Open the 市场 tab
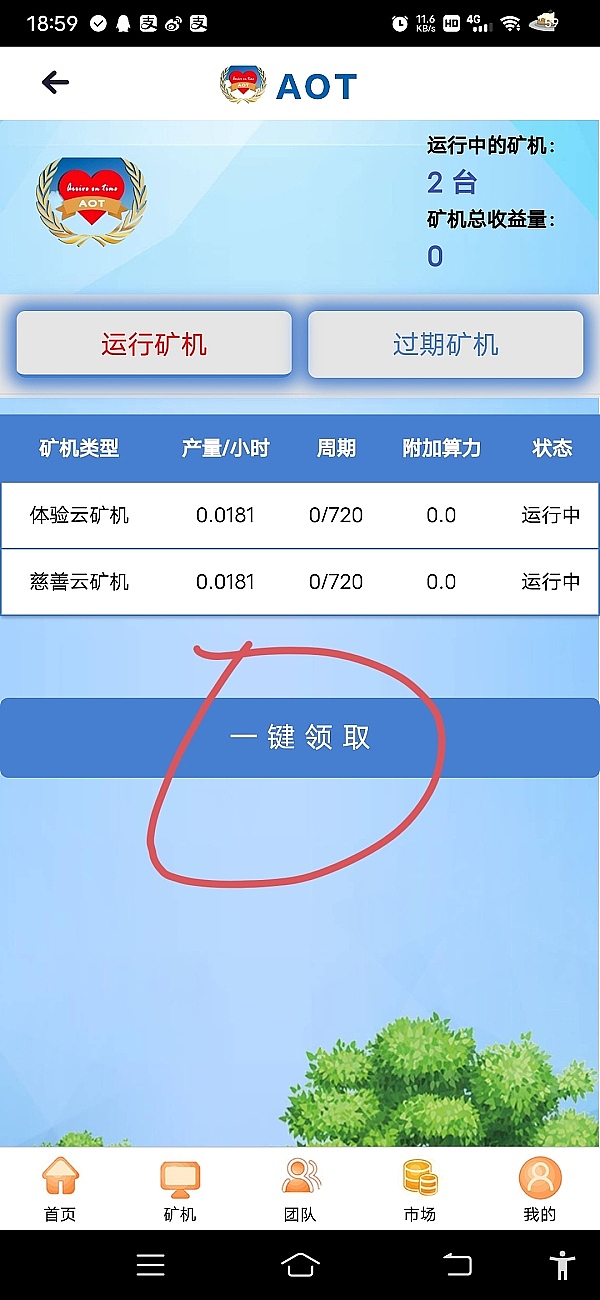This screenshot has height=1300, width=600. pos(420,1190)
